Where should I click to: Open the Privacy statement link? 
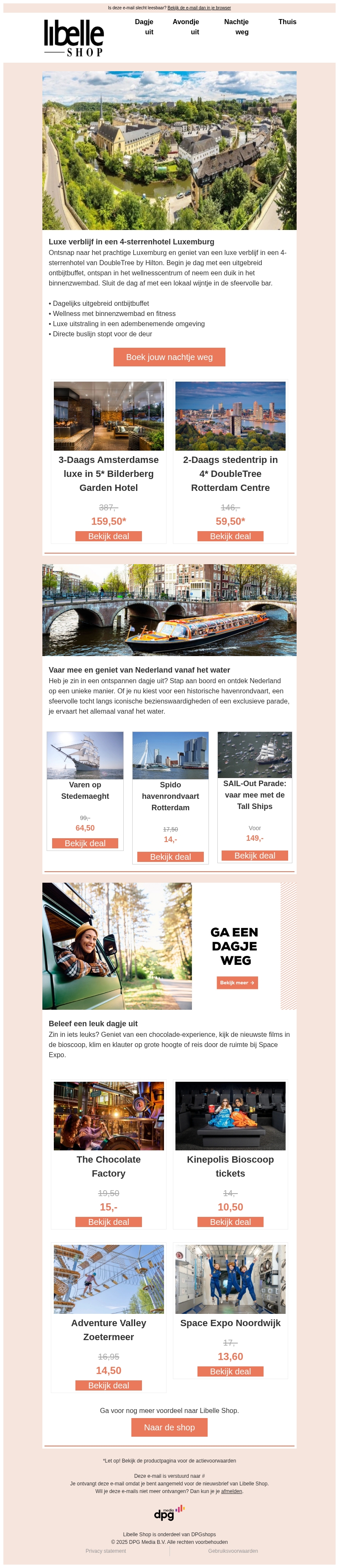point(106,1551)
